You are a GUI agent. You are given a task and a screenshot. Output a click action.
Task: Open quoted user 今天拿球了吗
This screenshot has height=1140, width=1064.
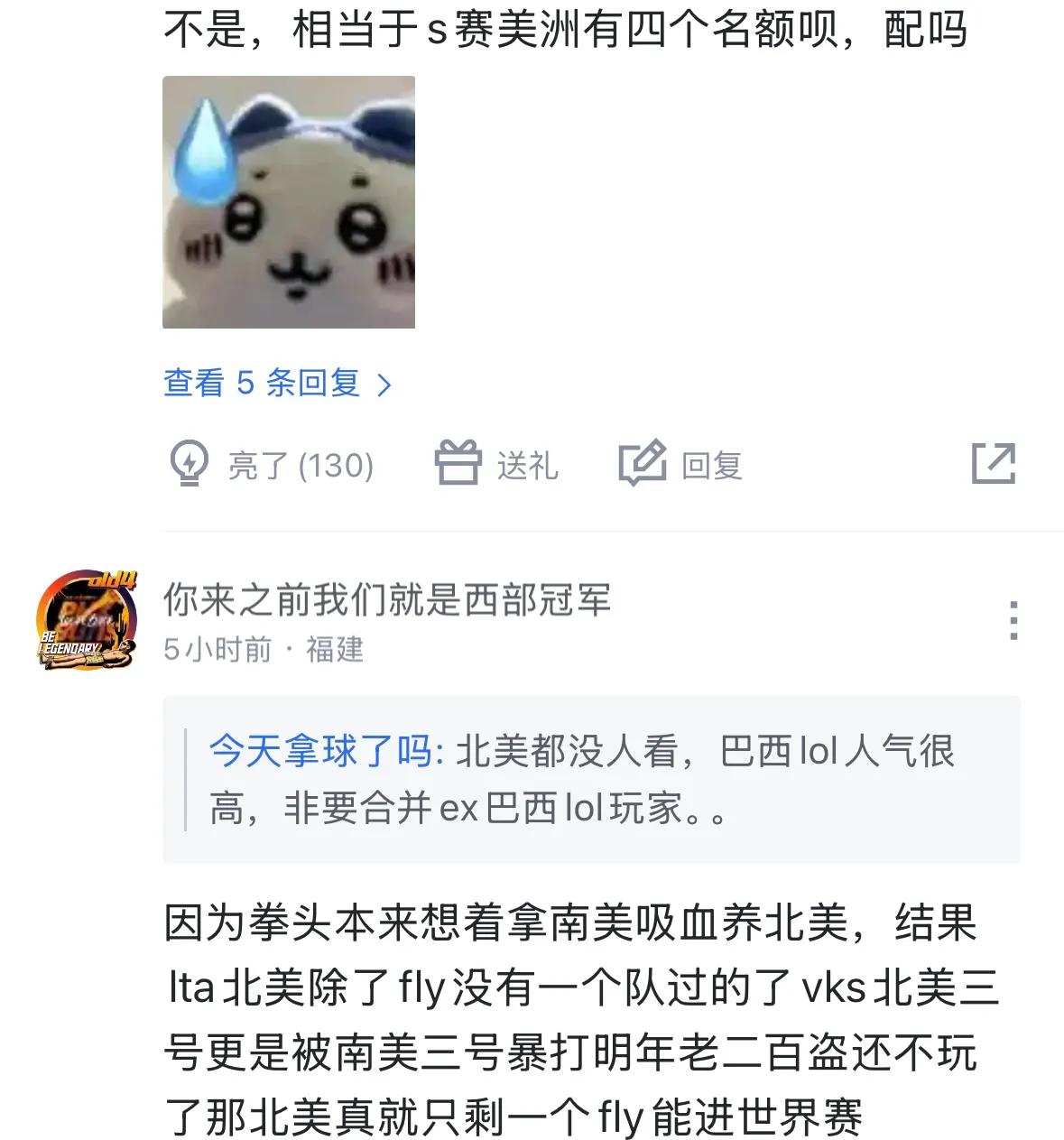click(321, 751)
